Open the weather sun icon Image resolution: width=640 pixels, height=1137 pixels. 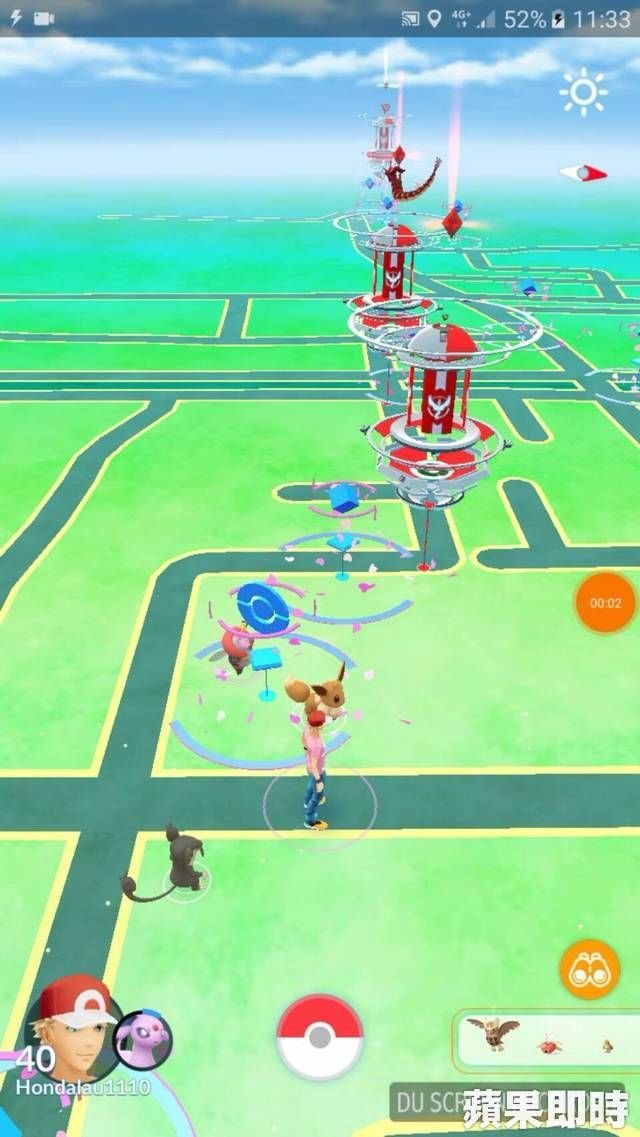(x=583, y=93)
